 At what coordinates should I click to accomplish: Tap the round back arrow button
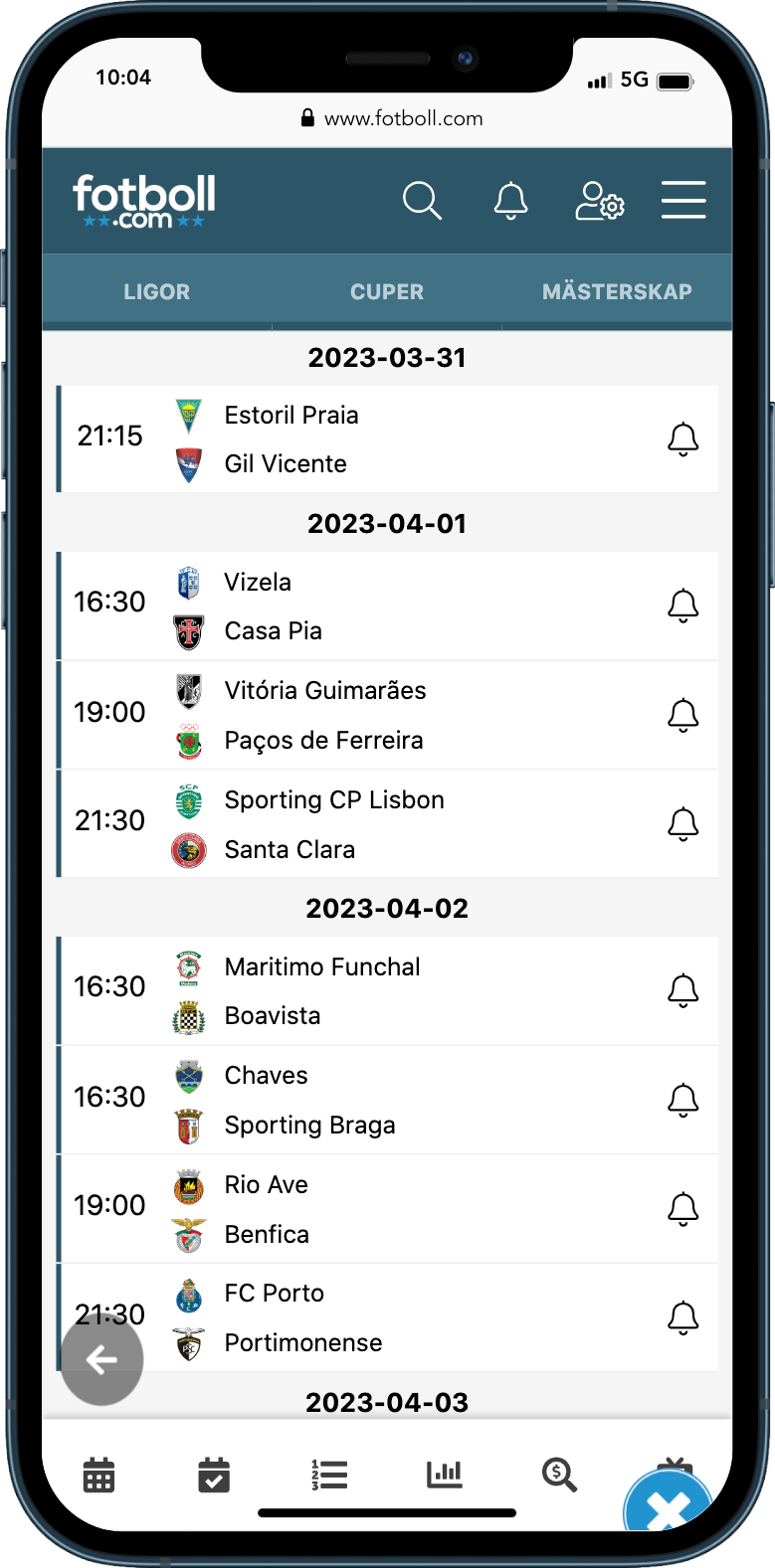coord(101,1360)
